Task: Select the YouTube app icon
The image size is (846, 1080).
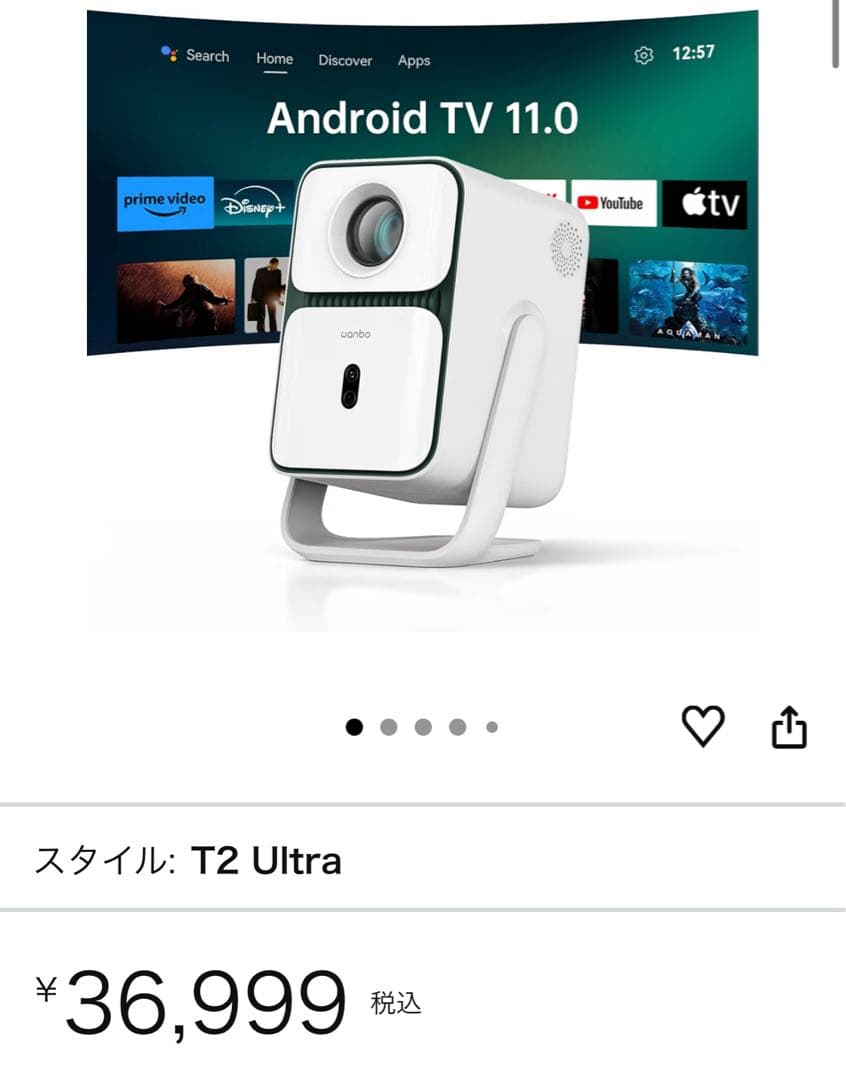Action: click(611, 202)
